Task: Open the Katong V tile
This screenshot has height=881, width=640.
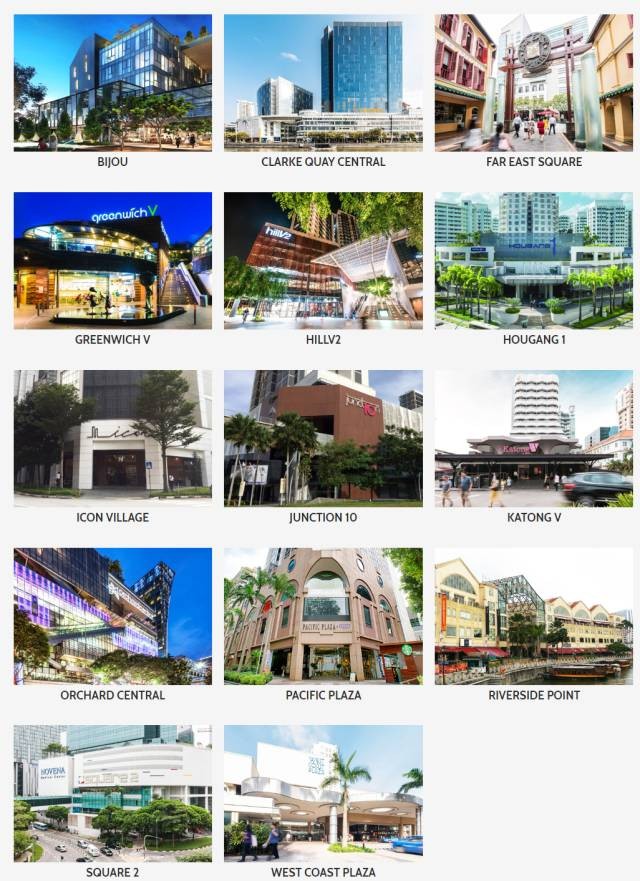Action: (534, 438)
